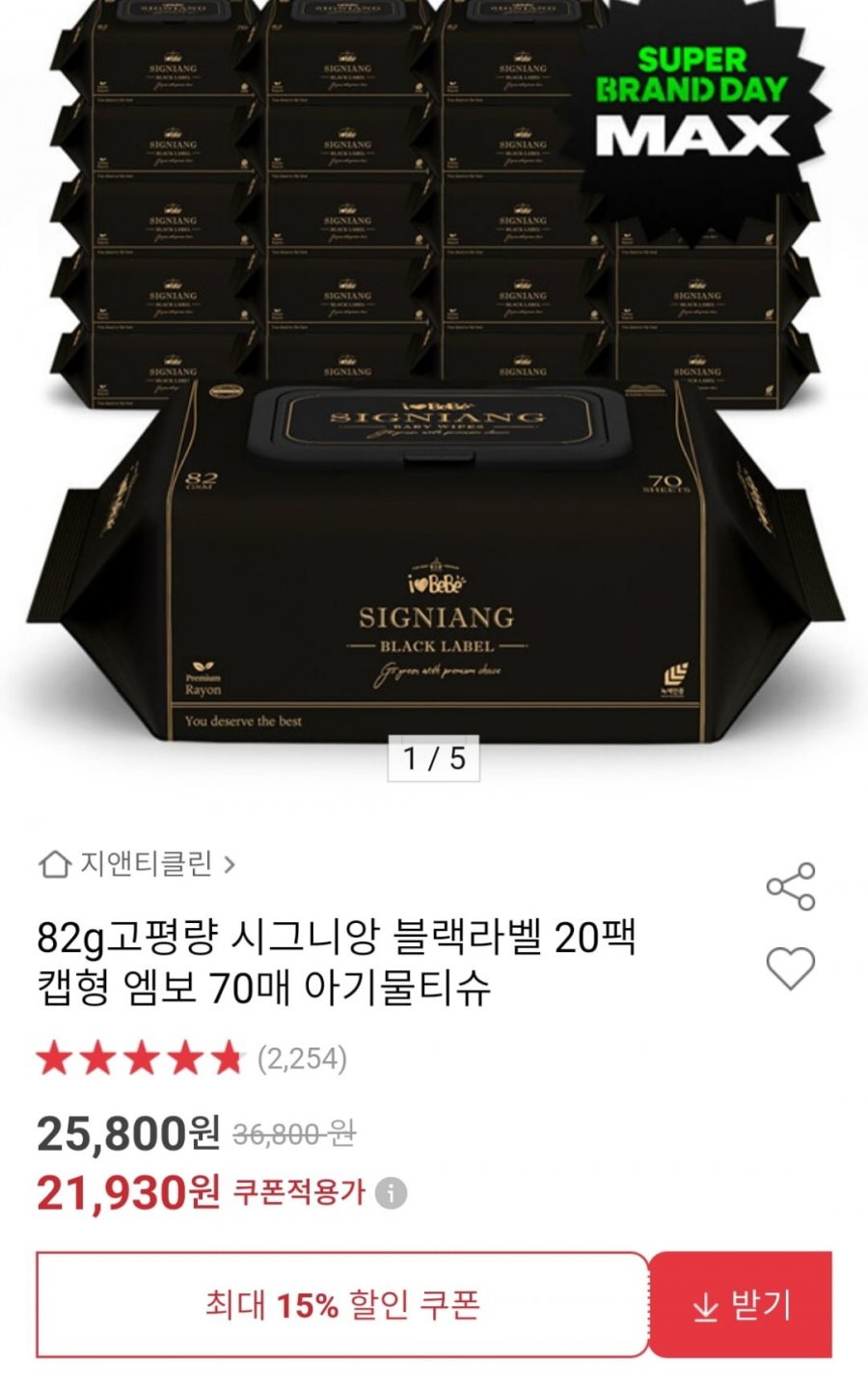This screenshot has width=868, height=1389.
Task: Add product to wishlist with heart icon
Action: (x=791, y=968)
